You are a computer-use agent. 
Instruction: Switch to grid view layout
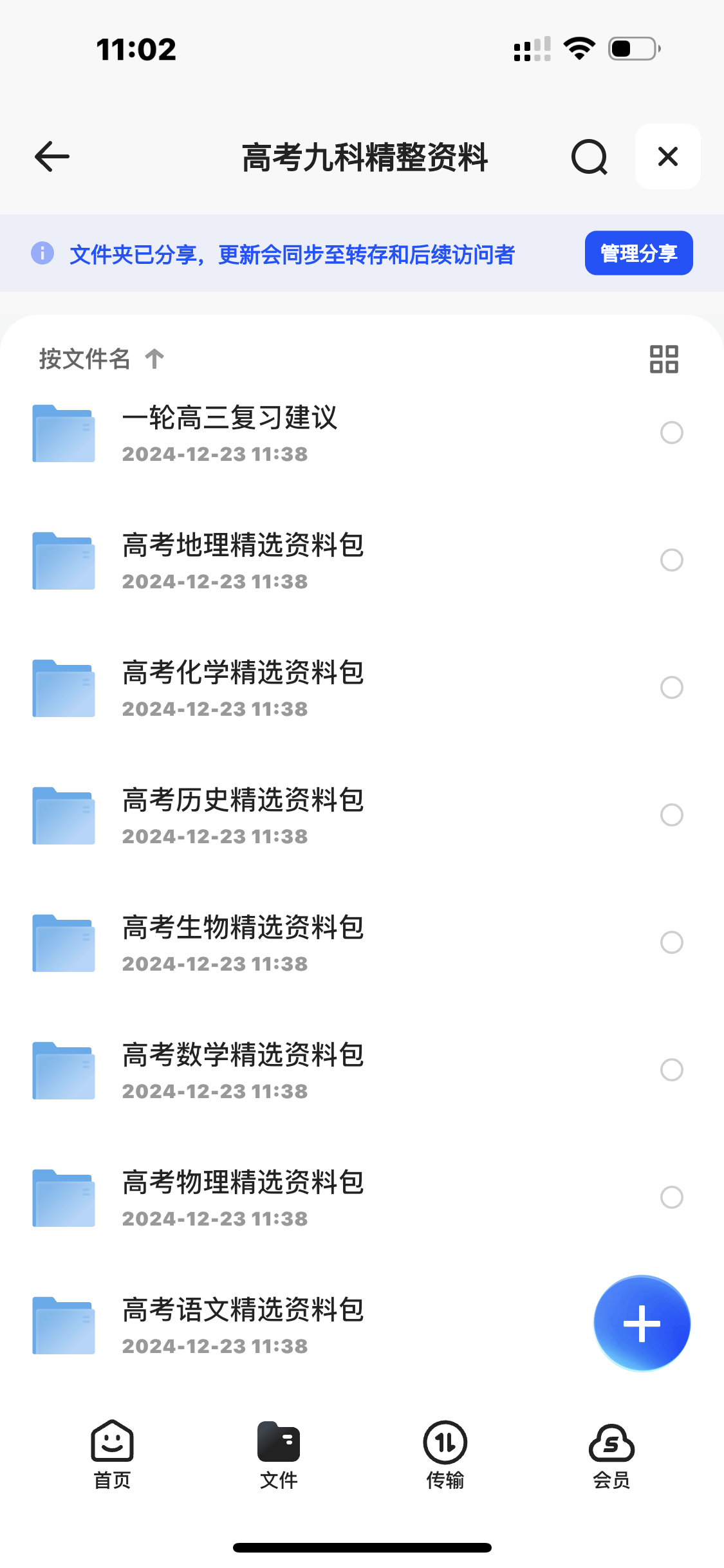664,359
